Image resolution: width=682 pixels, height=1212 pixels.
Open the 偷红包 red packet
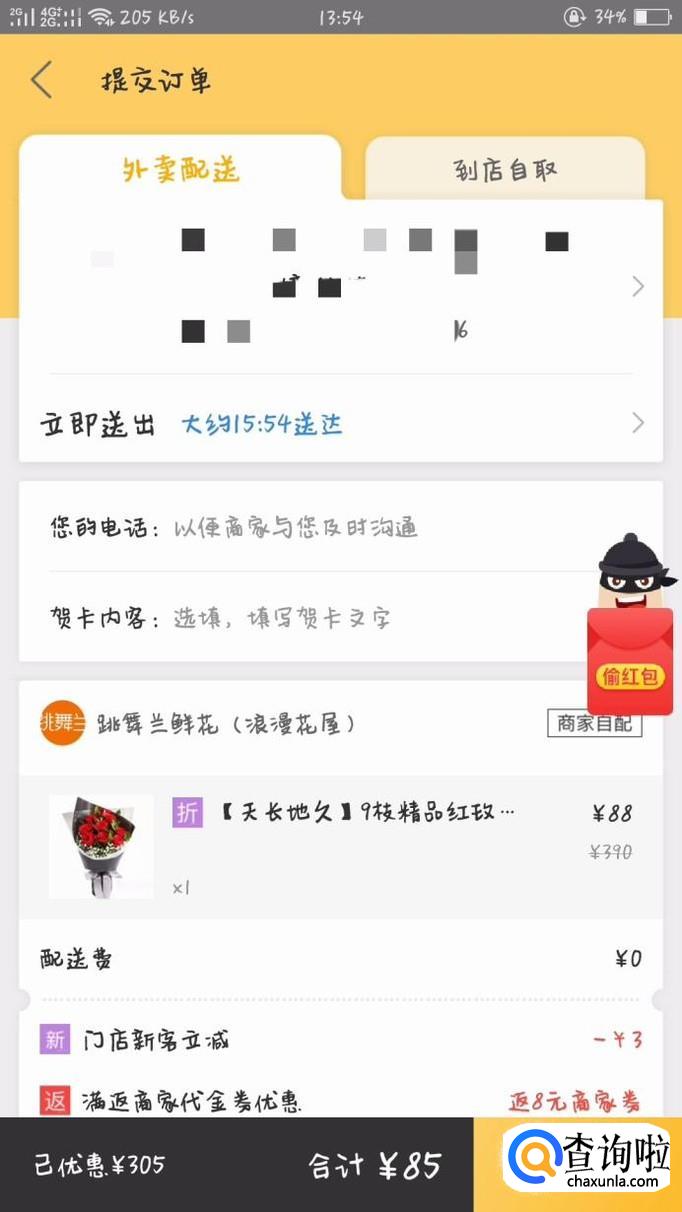[630, 662]
